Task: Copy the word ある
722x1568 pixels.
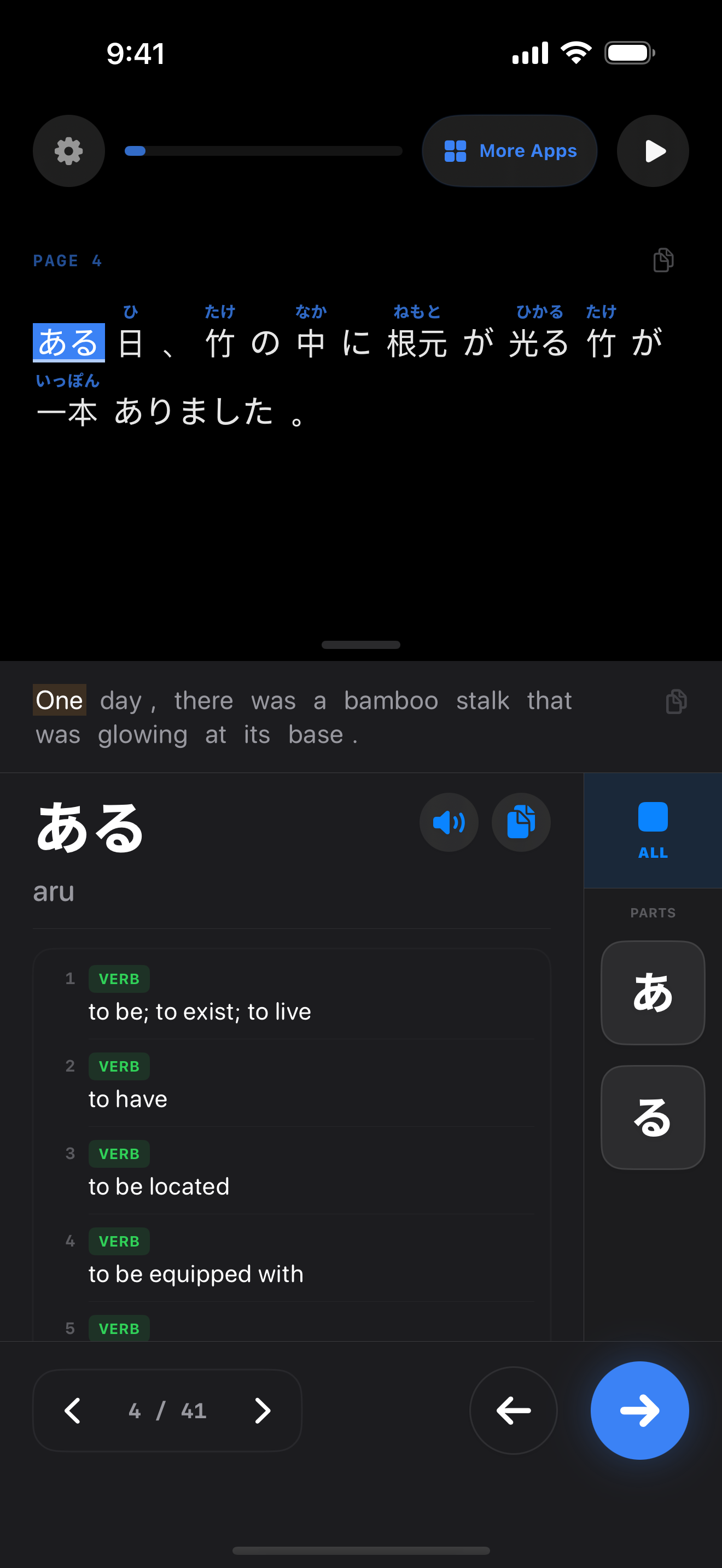Action: click(x=521, y=822)
